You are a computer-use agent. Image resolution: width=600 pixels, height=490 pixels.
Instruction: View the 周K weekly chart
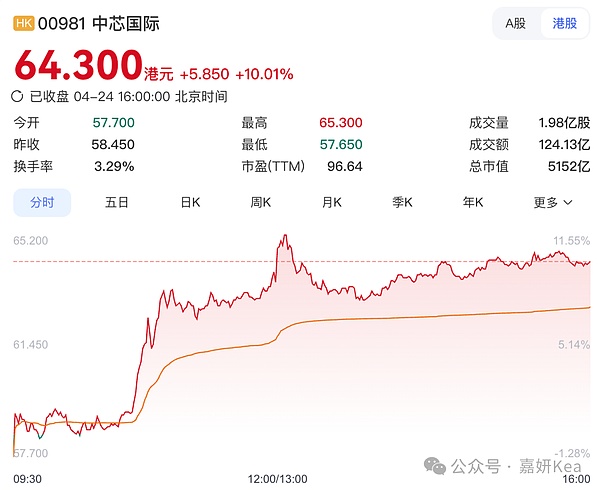point(261,202)
